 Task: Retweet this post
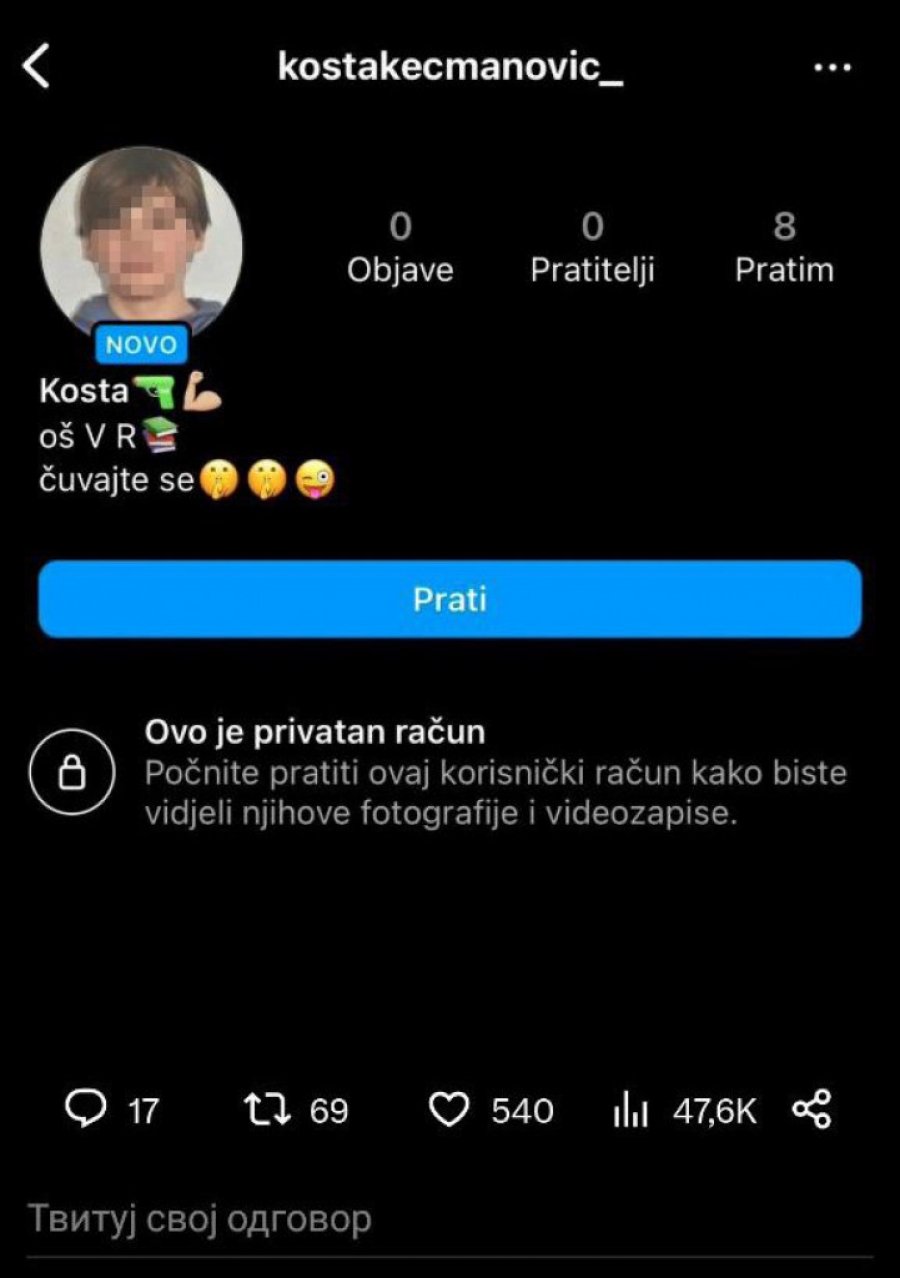pyautogui.click(x=267, y=1110)
